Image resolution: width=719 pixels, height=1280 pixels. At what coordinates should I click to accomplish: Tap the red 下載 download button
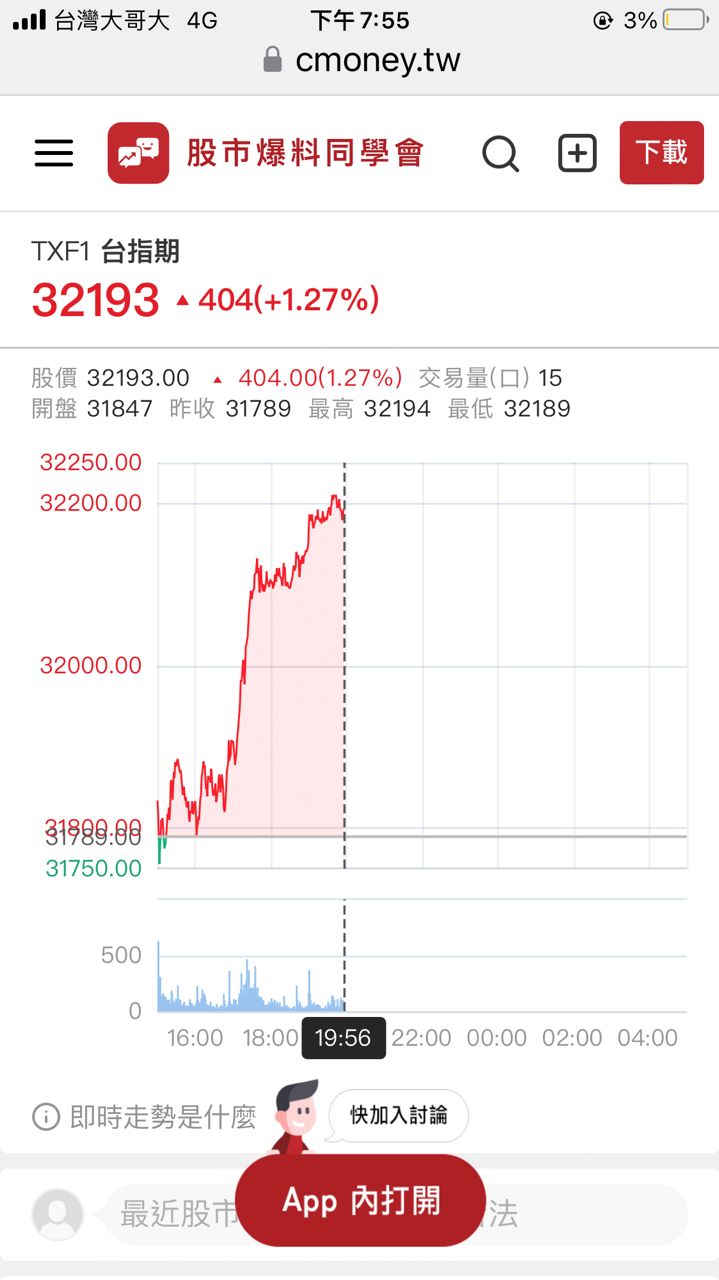coord(661,153)
